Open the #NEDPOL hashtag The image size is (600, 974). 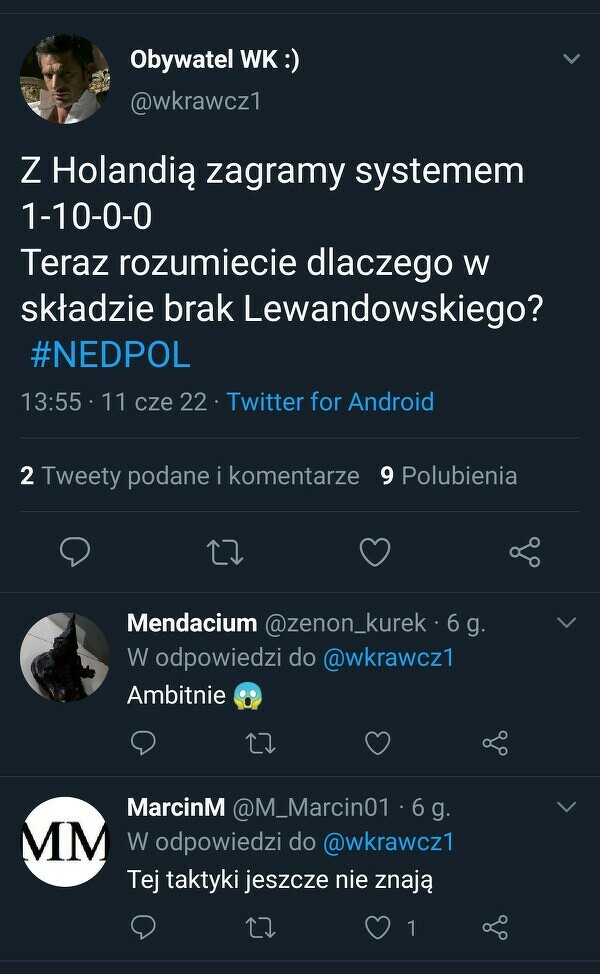tap(110, 354)
